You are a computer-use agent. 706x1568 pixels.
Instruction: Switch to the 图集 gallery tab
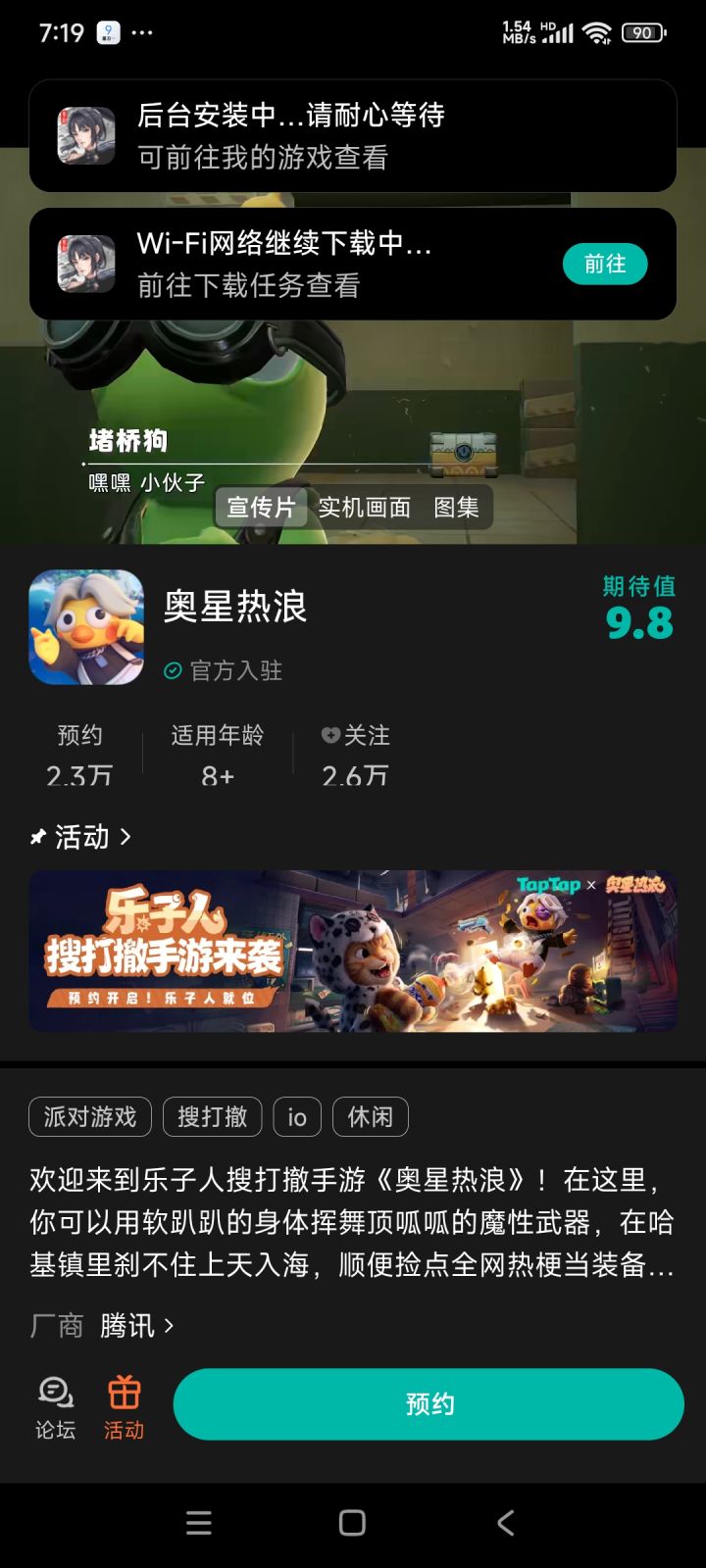point(459,508)
